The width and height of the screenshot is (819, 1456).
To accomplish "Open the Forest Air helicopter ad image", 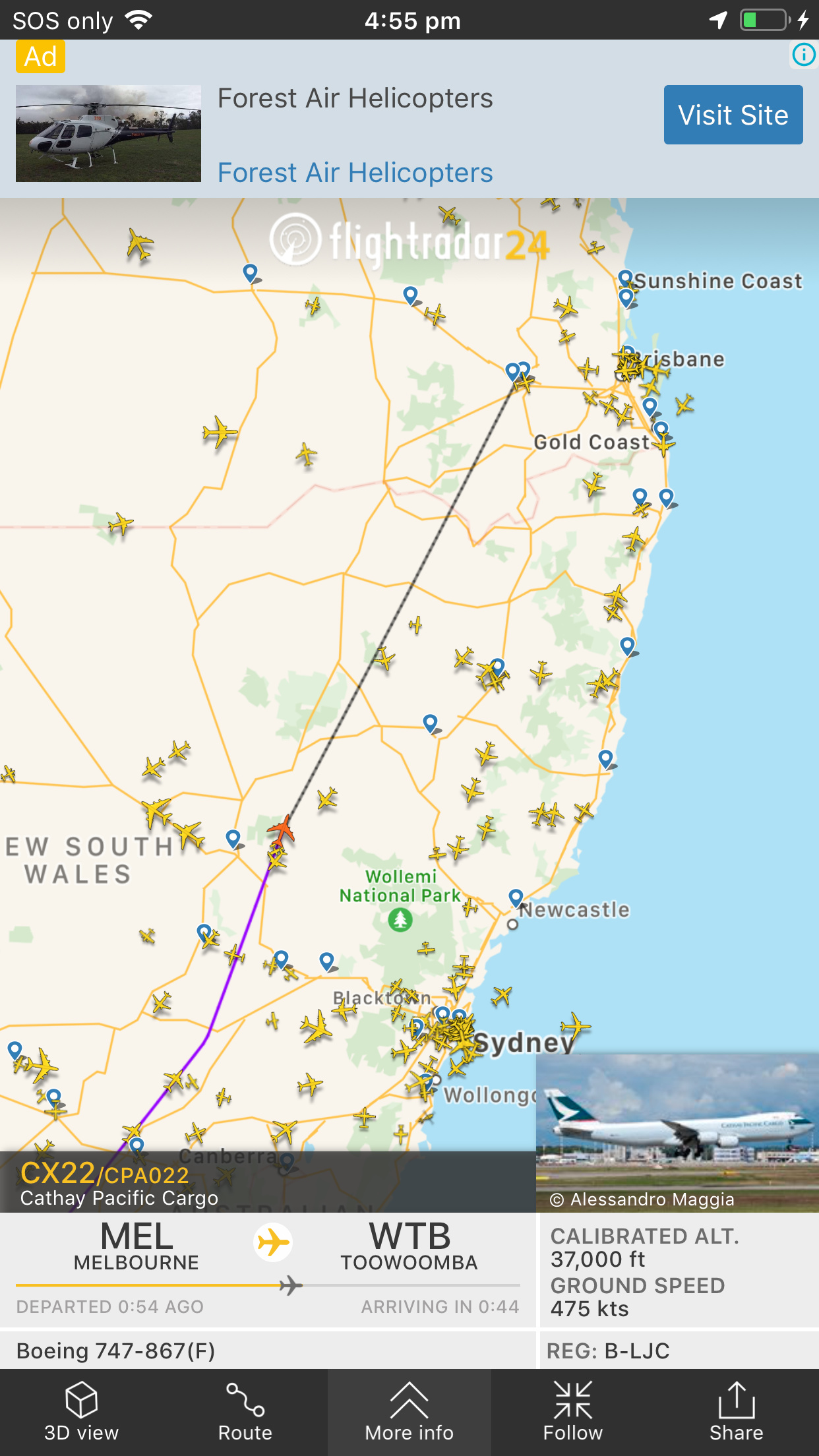I will click(108, 133).
